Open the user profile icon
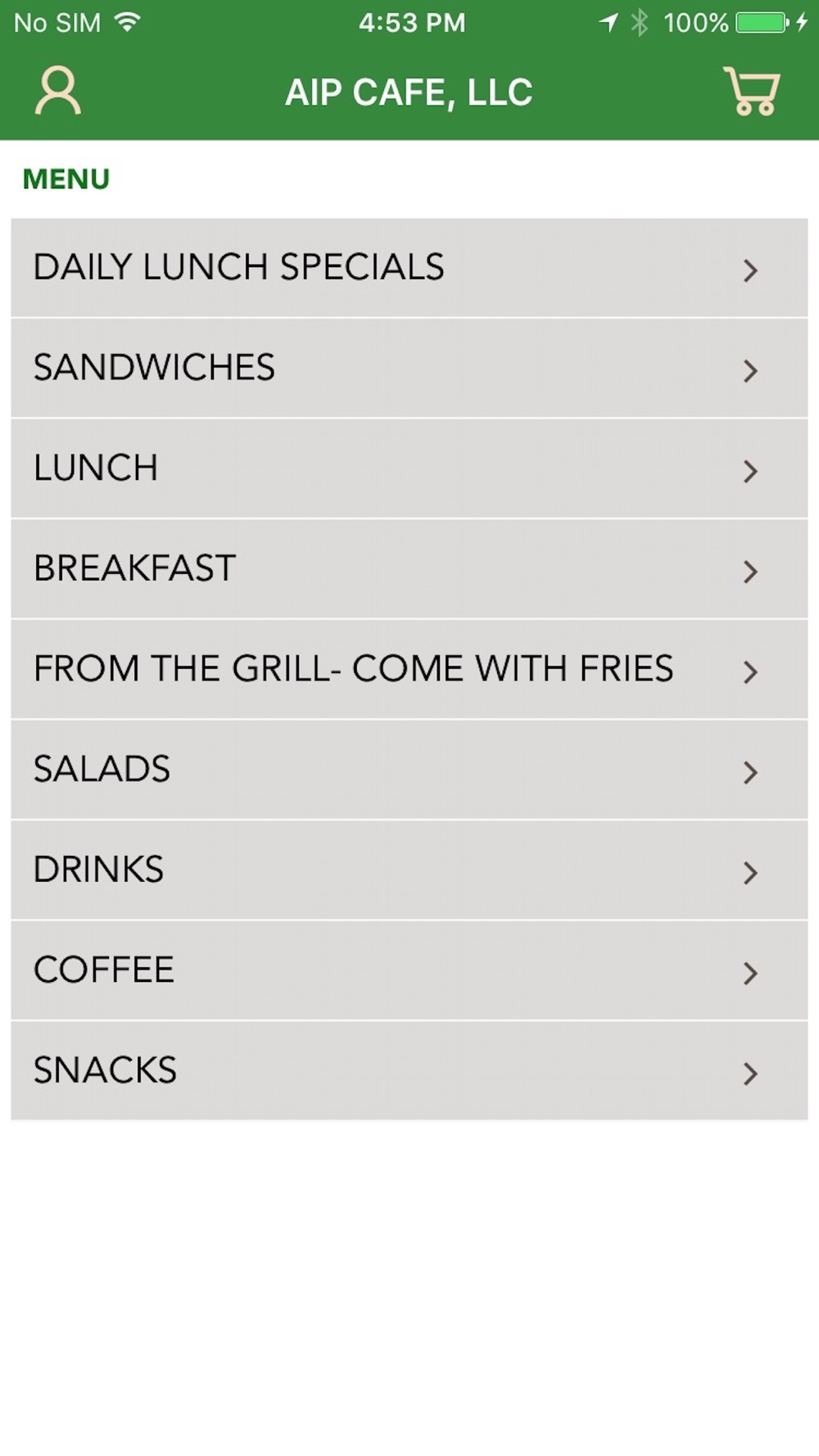Viewport: 819px width, 1456px height. pyautogui.click(x=57, y=91)
